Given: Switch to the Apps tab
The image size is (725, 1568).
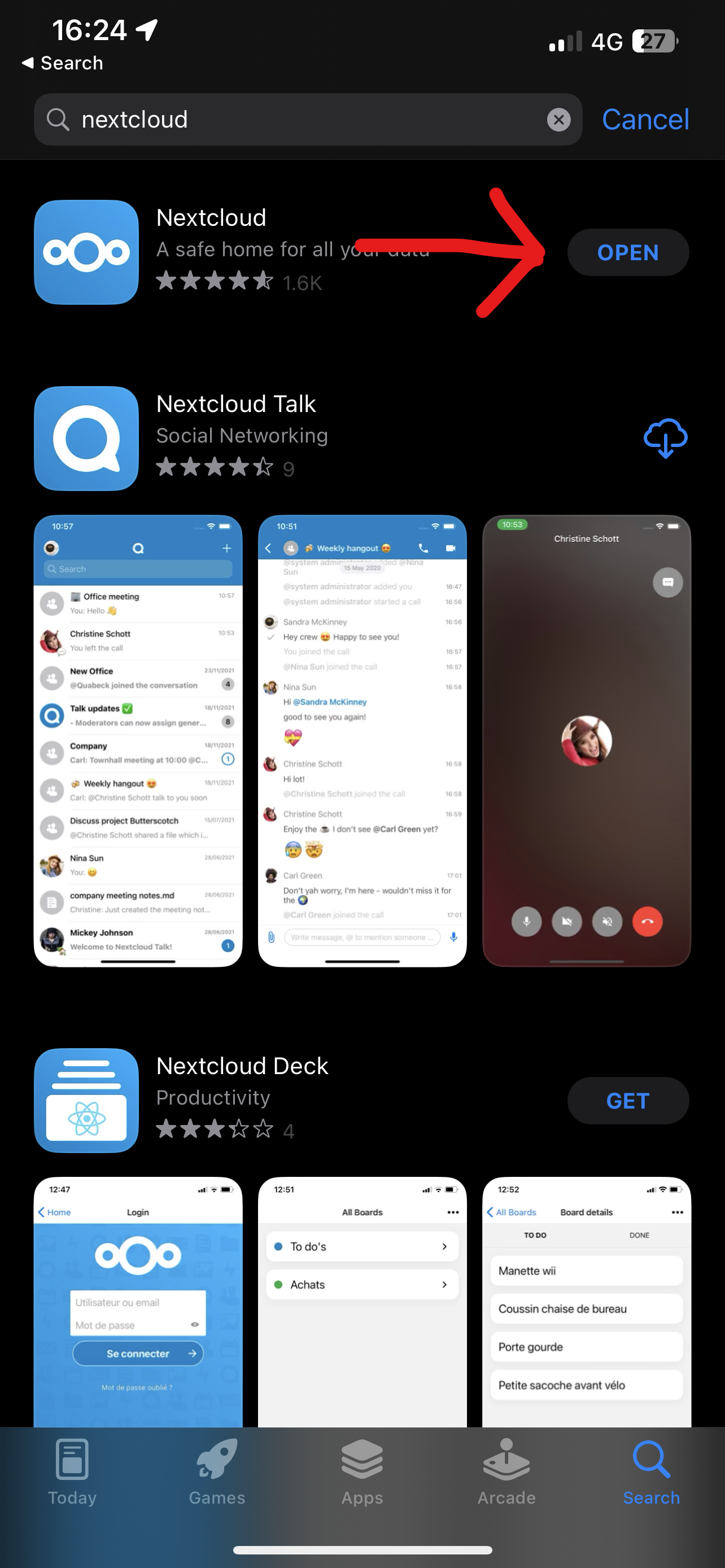Looking at the screenshot, I should click(362, 1472).
